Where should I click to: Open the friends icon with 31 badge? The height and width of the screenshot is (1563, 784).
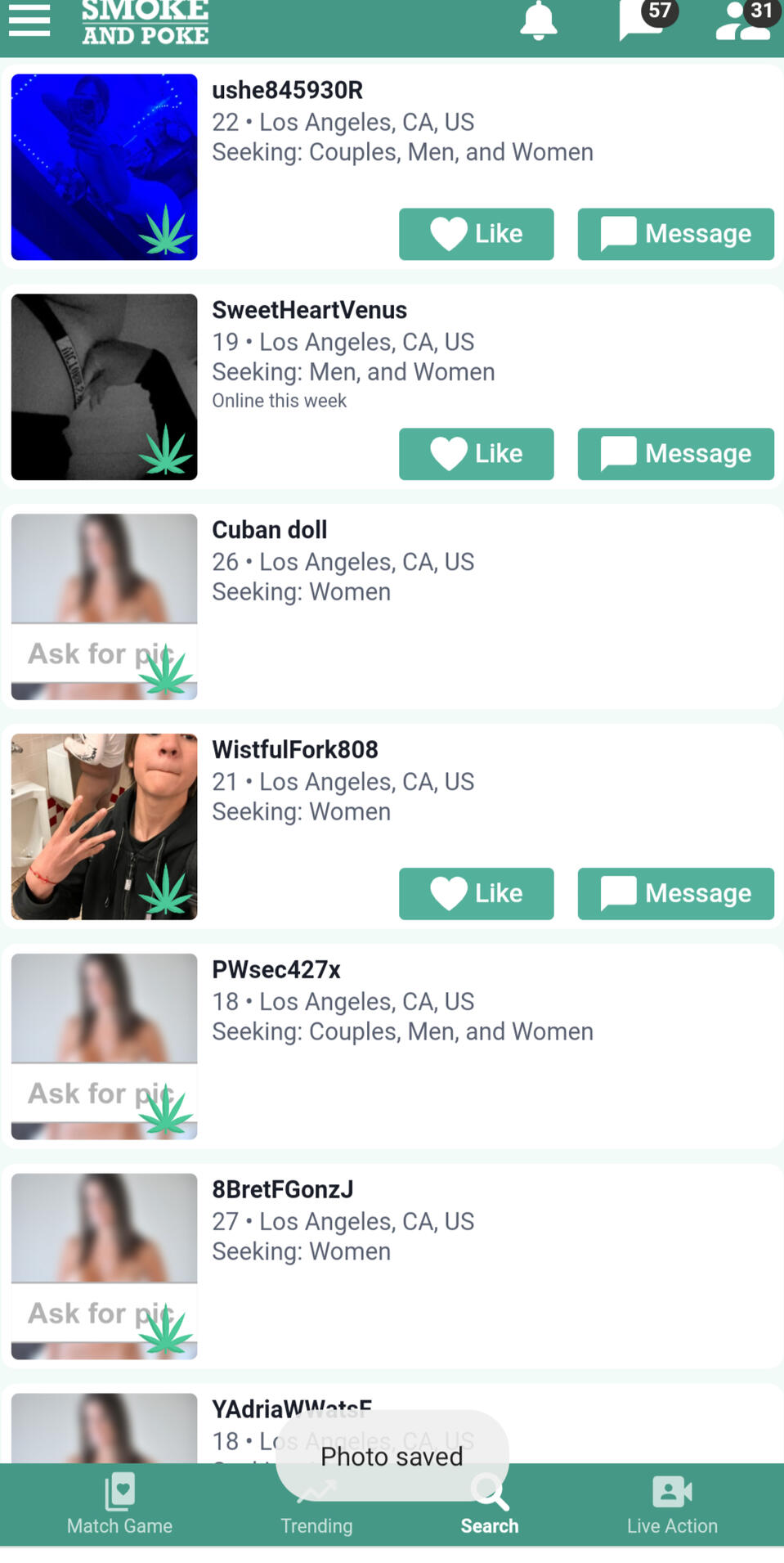point(742,21)
